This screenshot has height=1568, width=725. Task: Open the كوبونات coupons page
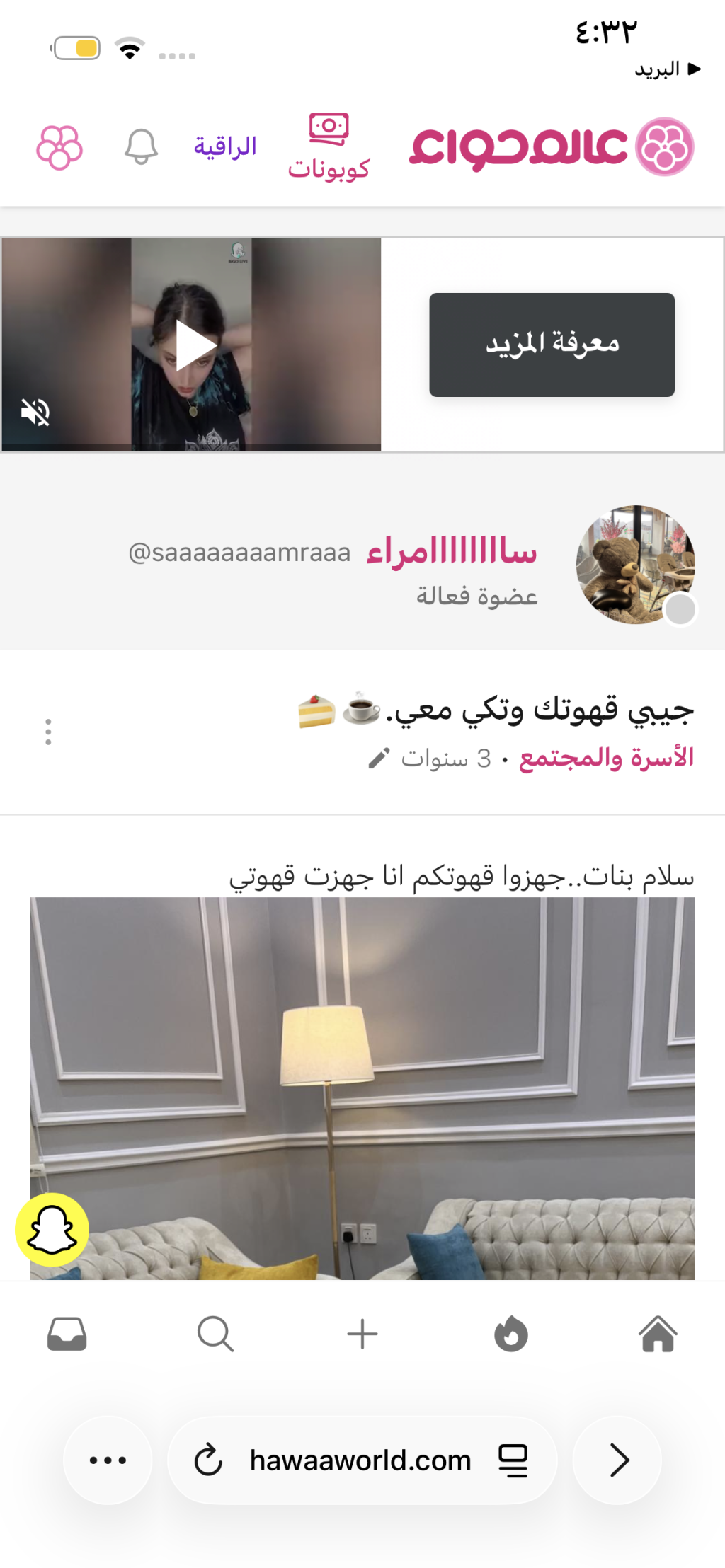click(329, 147)
